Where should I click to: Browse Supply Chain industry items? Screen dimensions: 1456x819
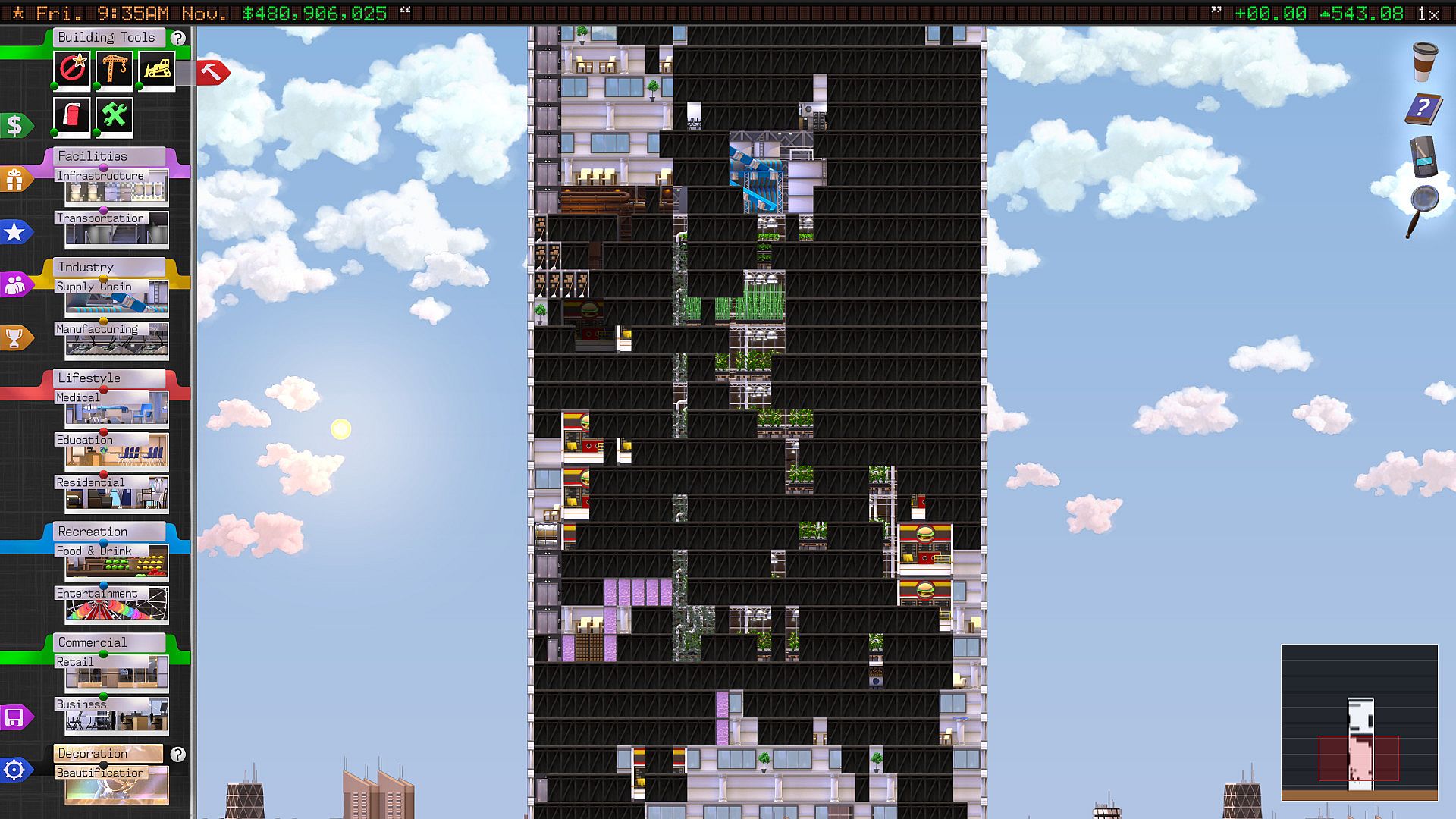(x=115, y=298)
